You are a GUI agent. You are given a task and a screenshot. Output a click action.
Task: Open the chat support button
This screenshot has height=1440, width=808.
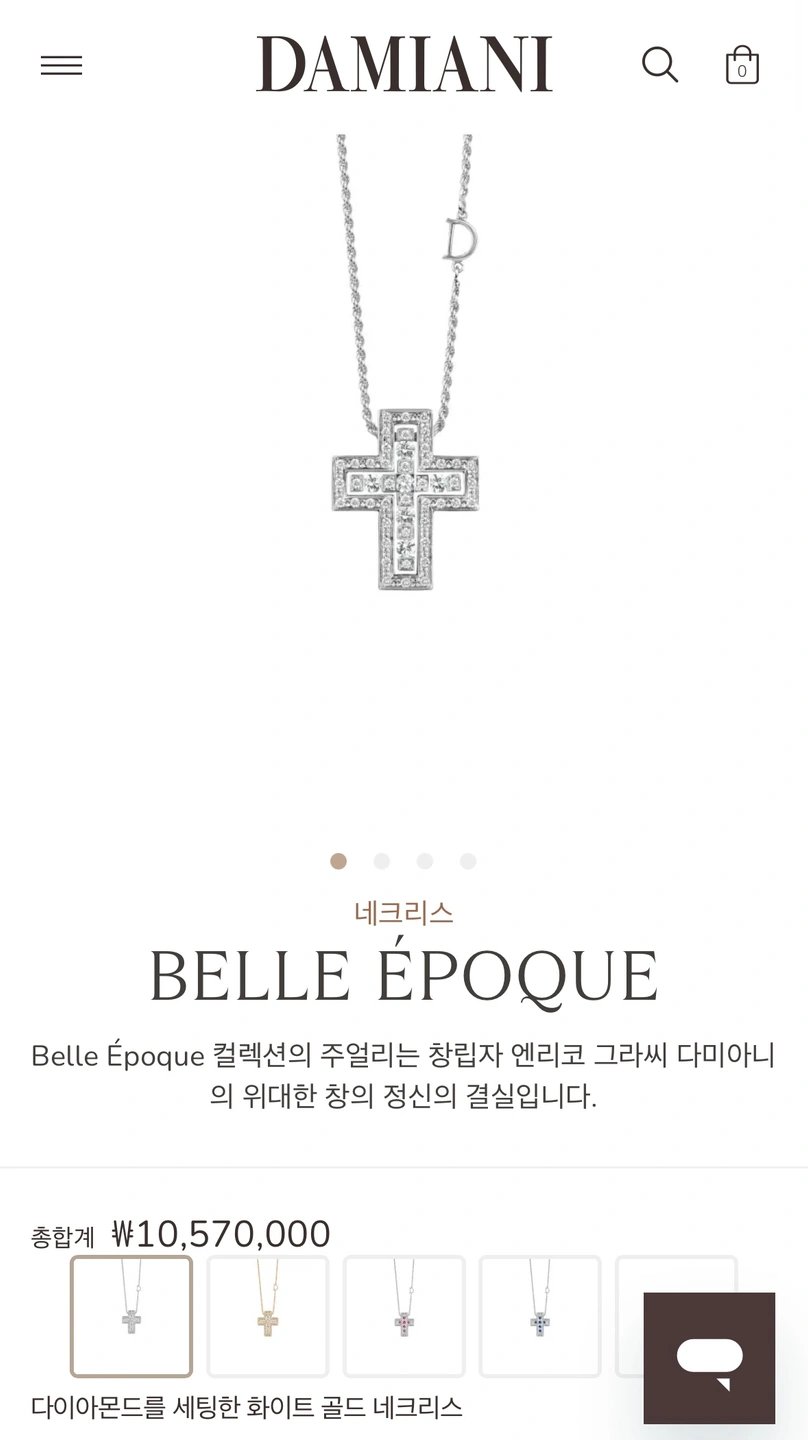[709, 1358]
